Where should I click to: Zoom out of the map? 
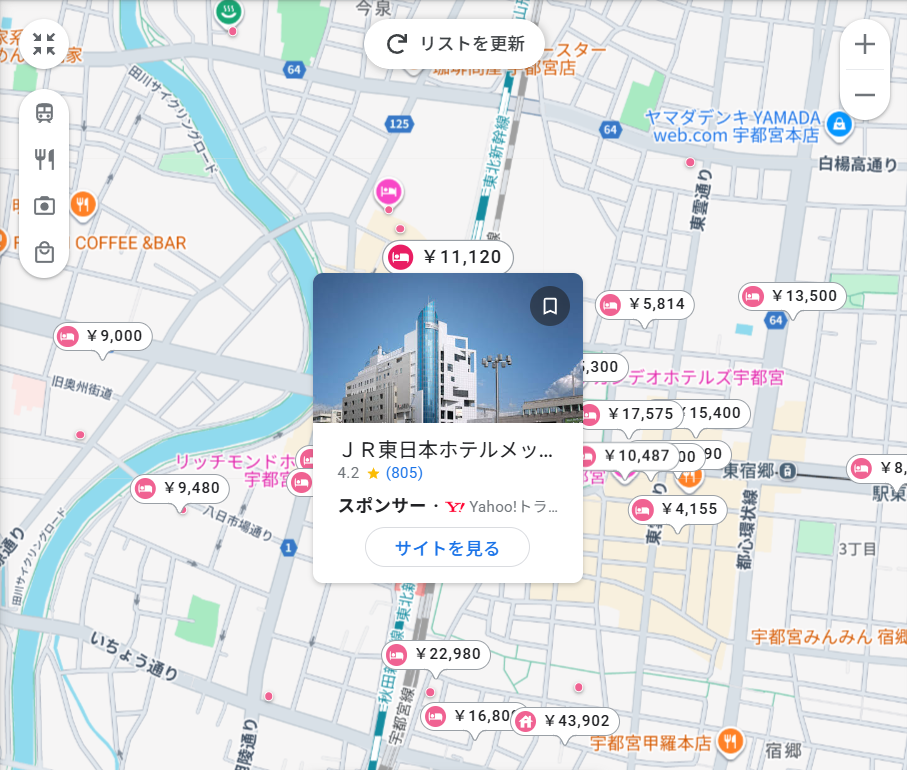pyautogui.click(x=864, y=95)
